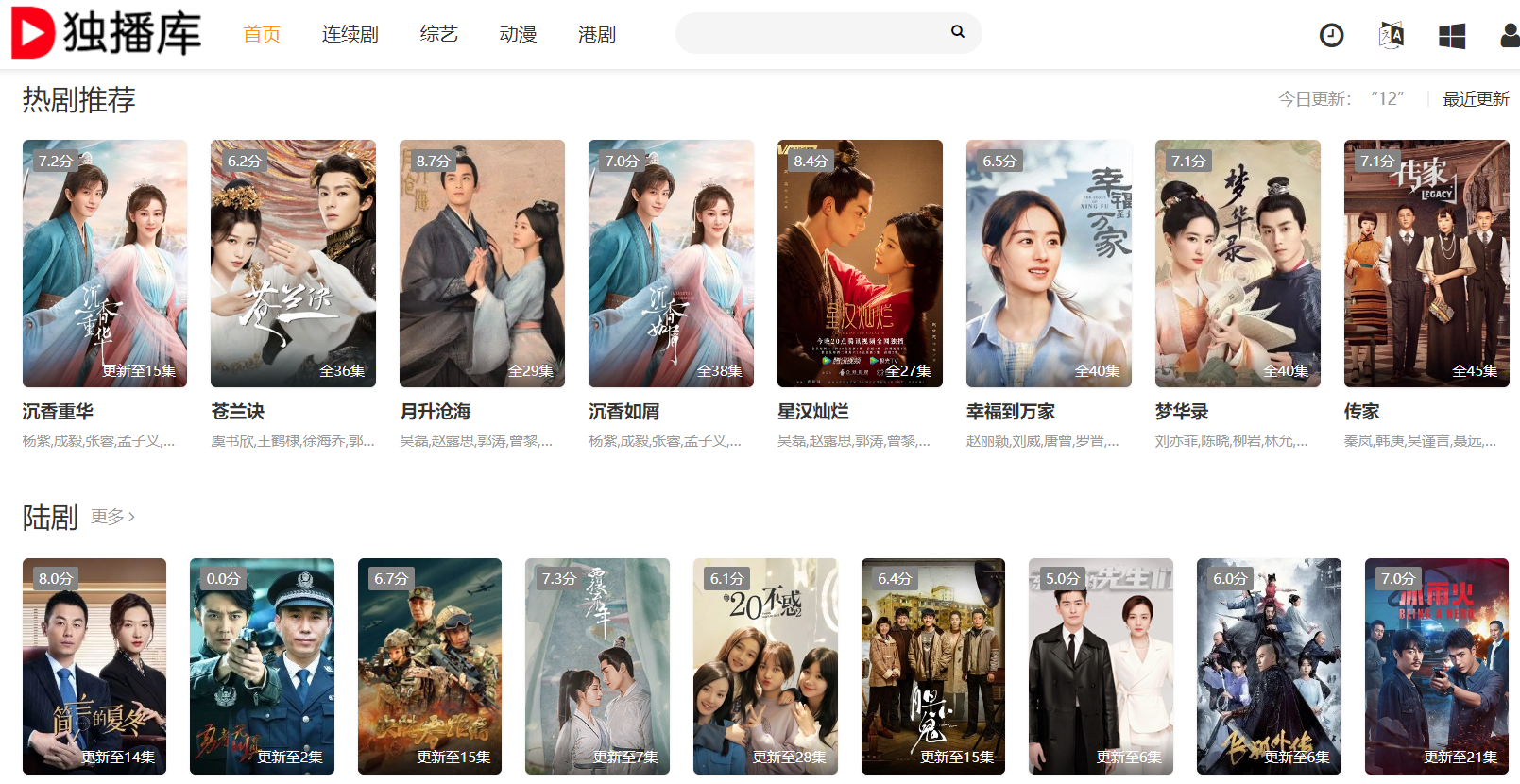The width and height of the screenshot is (1520, 784).
Task: Open the Windows client icon
Action: pyautogui.click(x=1451, y=36)
